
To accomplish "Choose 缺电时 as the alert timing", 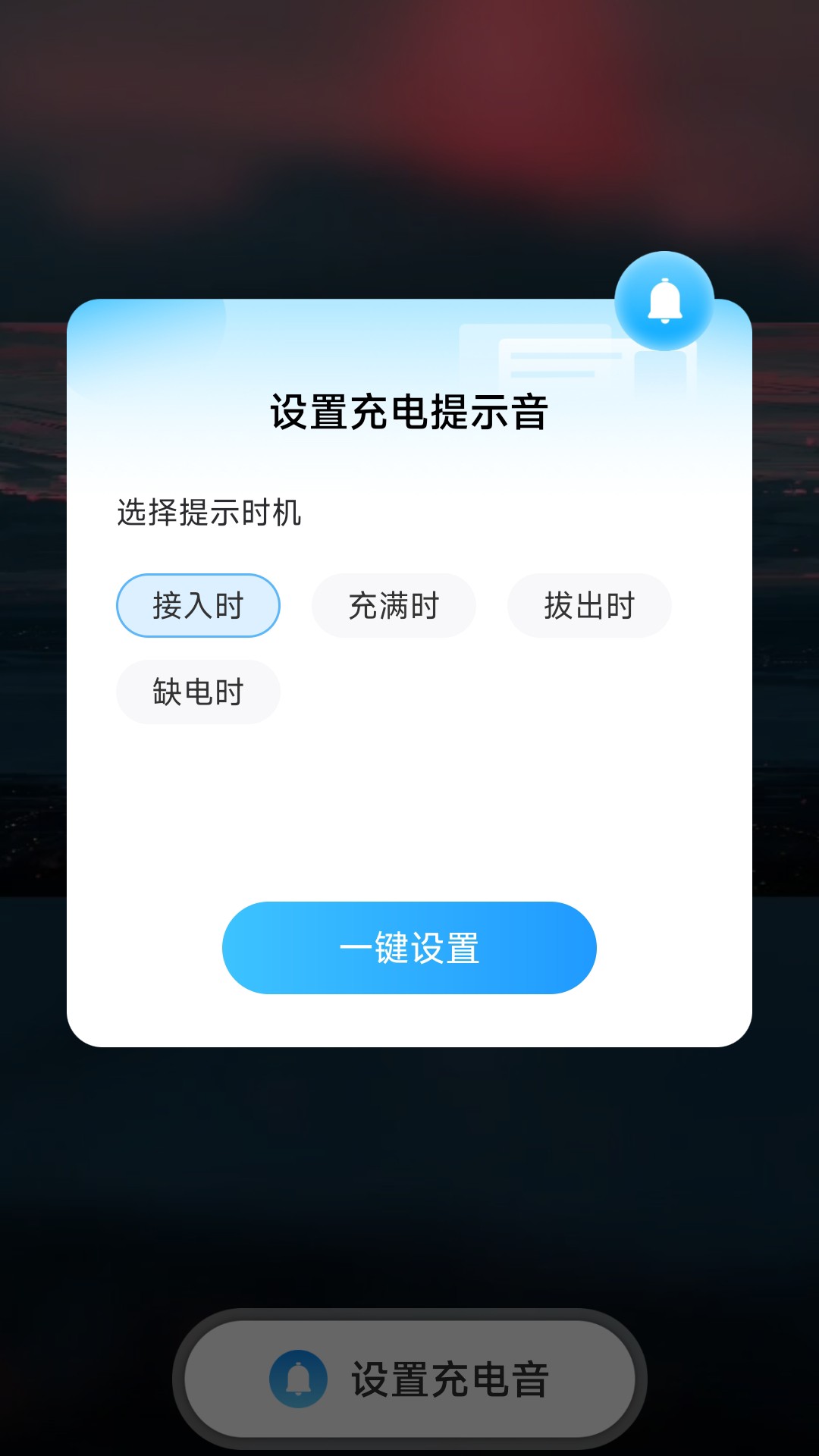I will (x=197, y=692).
